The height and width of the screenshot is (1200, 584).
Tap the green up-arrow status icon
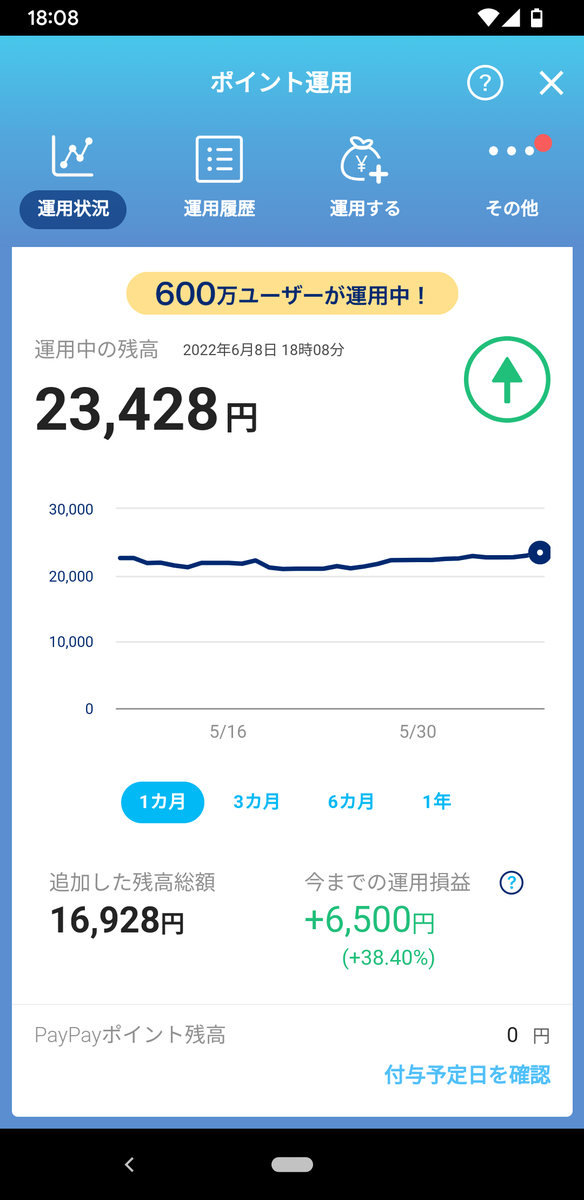(x=507, y=380)
